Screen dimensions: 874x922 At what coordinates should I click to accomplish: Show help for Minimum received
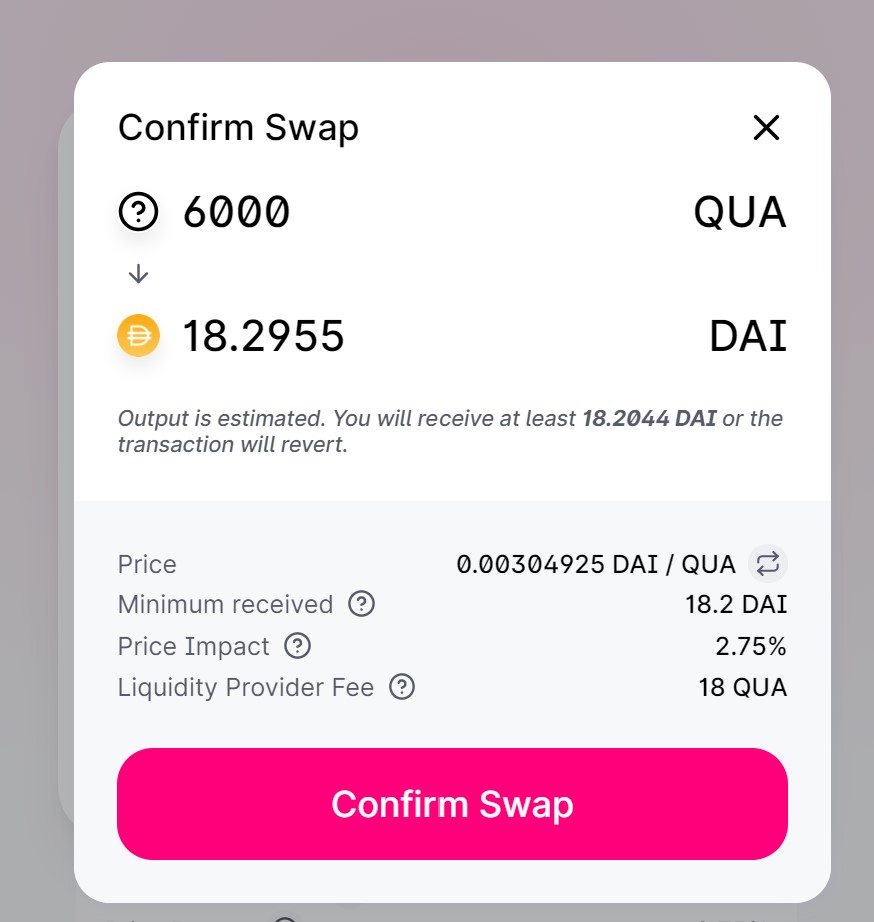click(x=361, y=604)
